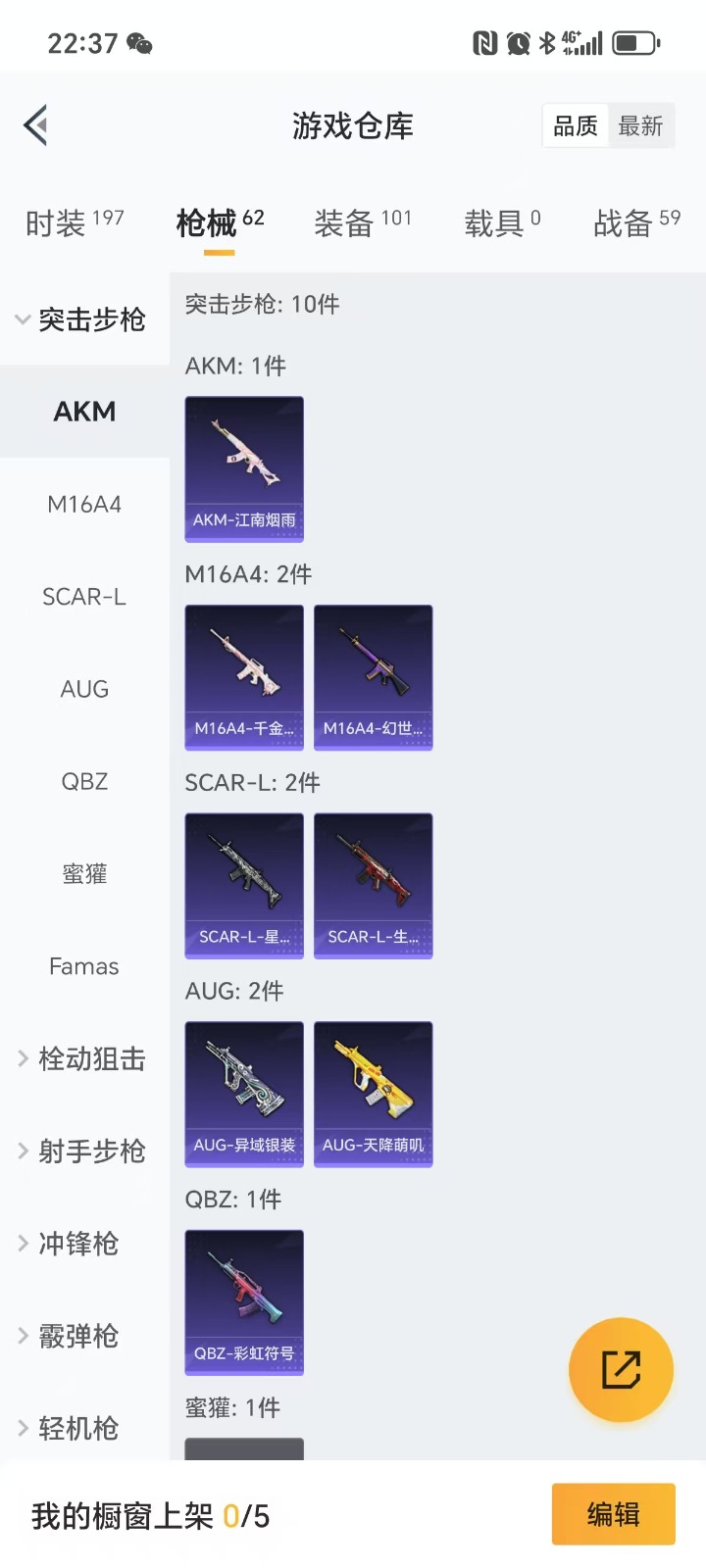Switch to the 时装 tab
The width and height of the screenshot is (706, 1568).
pyautogui.click(x=74, y=223)
